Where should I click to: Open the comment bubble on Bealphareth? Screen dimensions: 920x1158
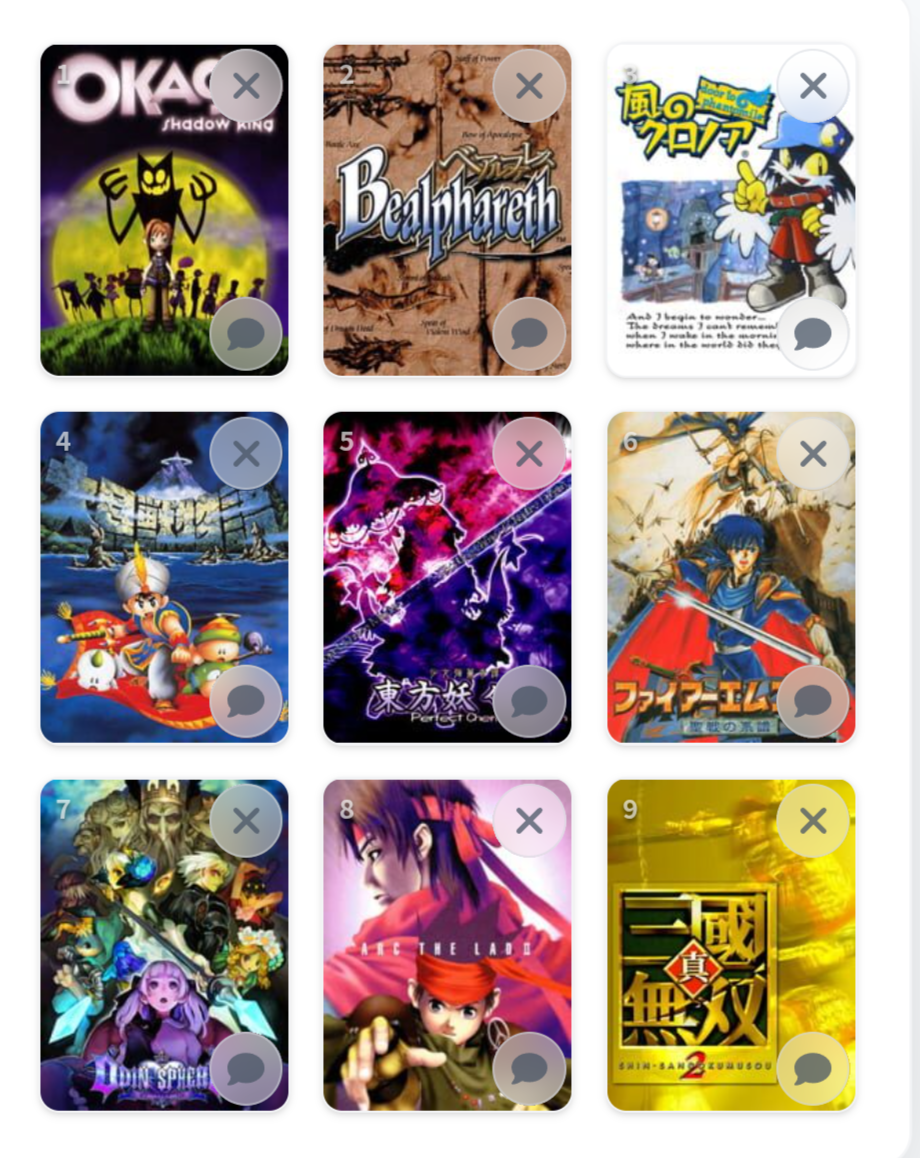pyautogui.click(x=529, y=334)
